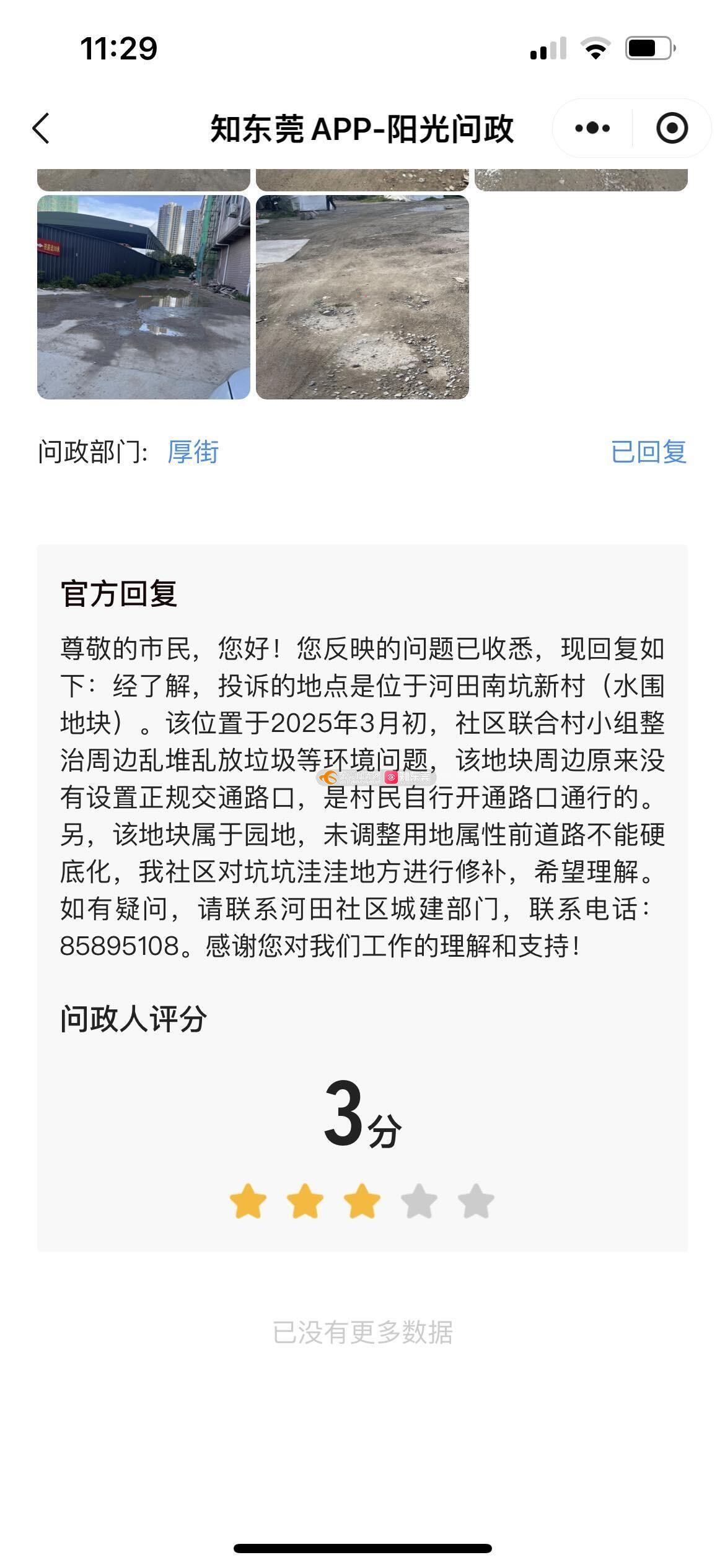This screenshot has width=725, height=1568.
Task: Open the mini program more options menu
Action: coord(592,128)
